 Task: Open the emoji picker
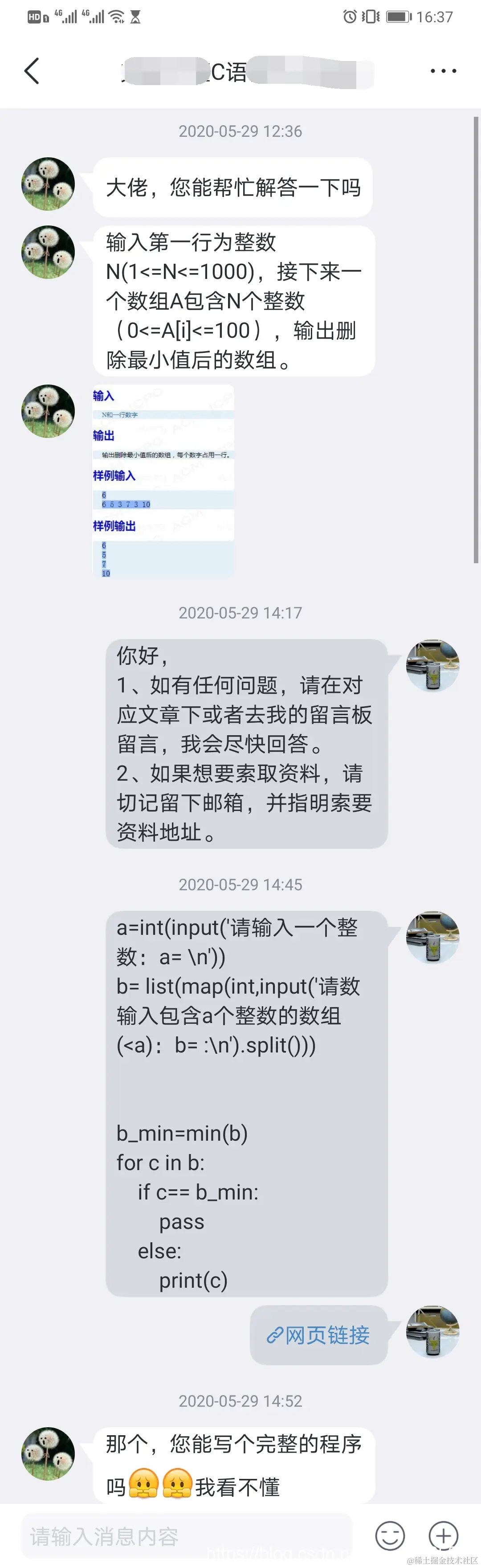tap(390, 1536)
